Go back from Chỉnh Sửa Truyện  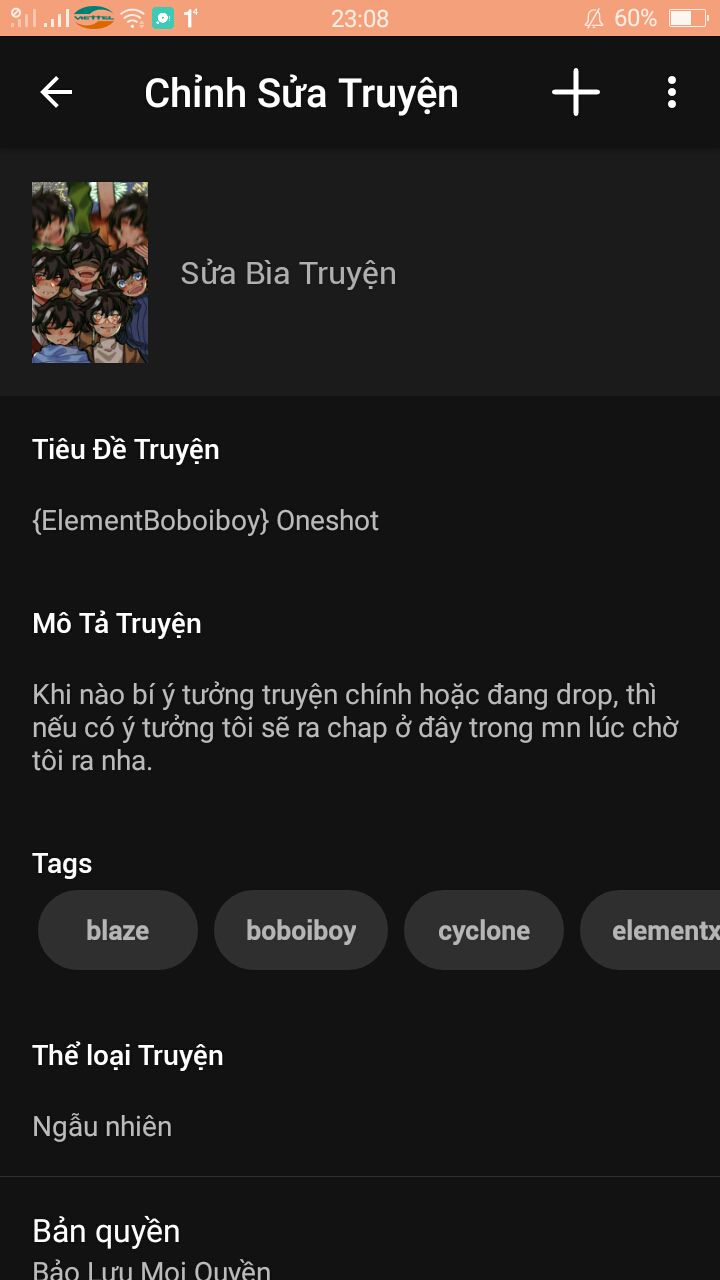(56, 93)
